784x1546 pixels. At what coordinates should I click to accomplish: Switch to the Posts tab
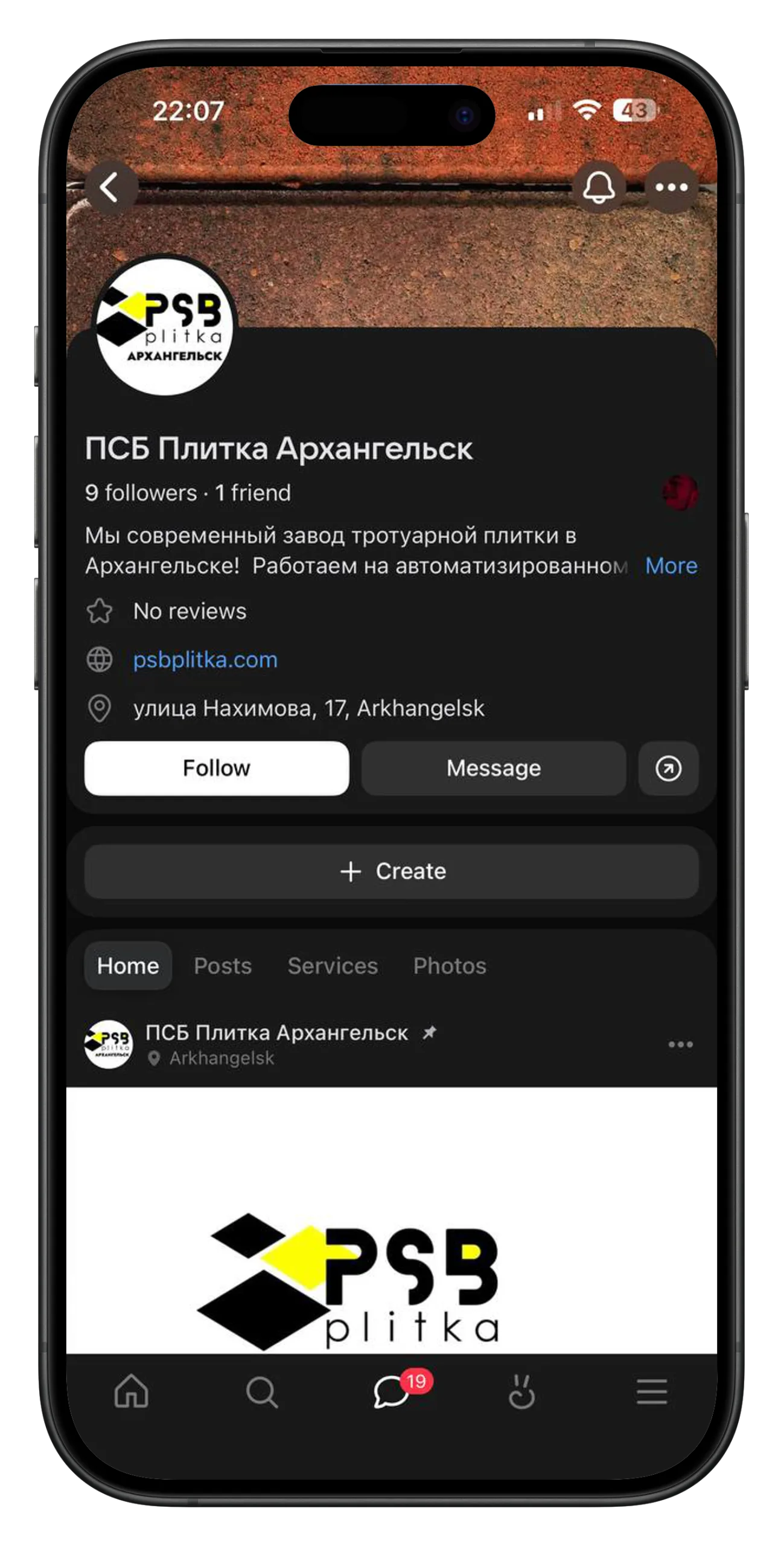point(222,966)
